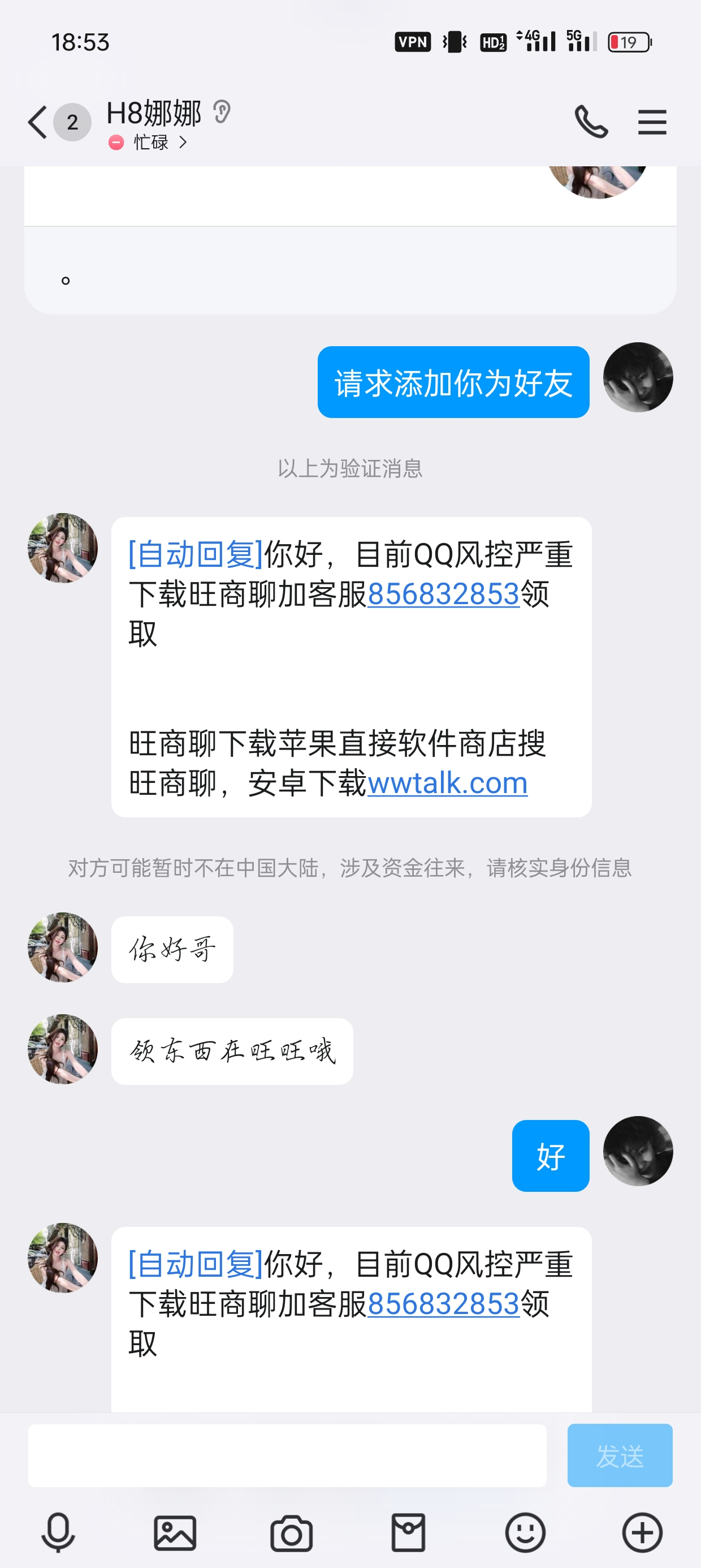Tap the 发送 send button

point(620,1455)
